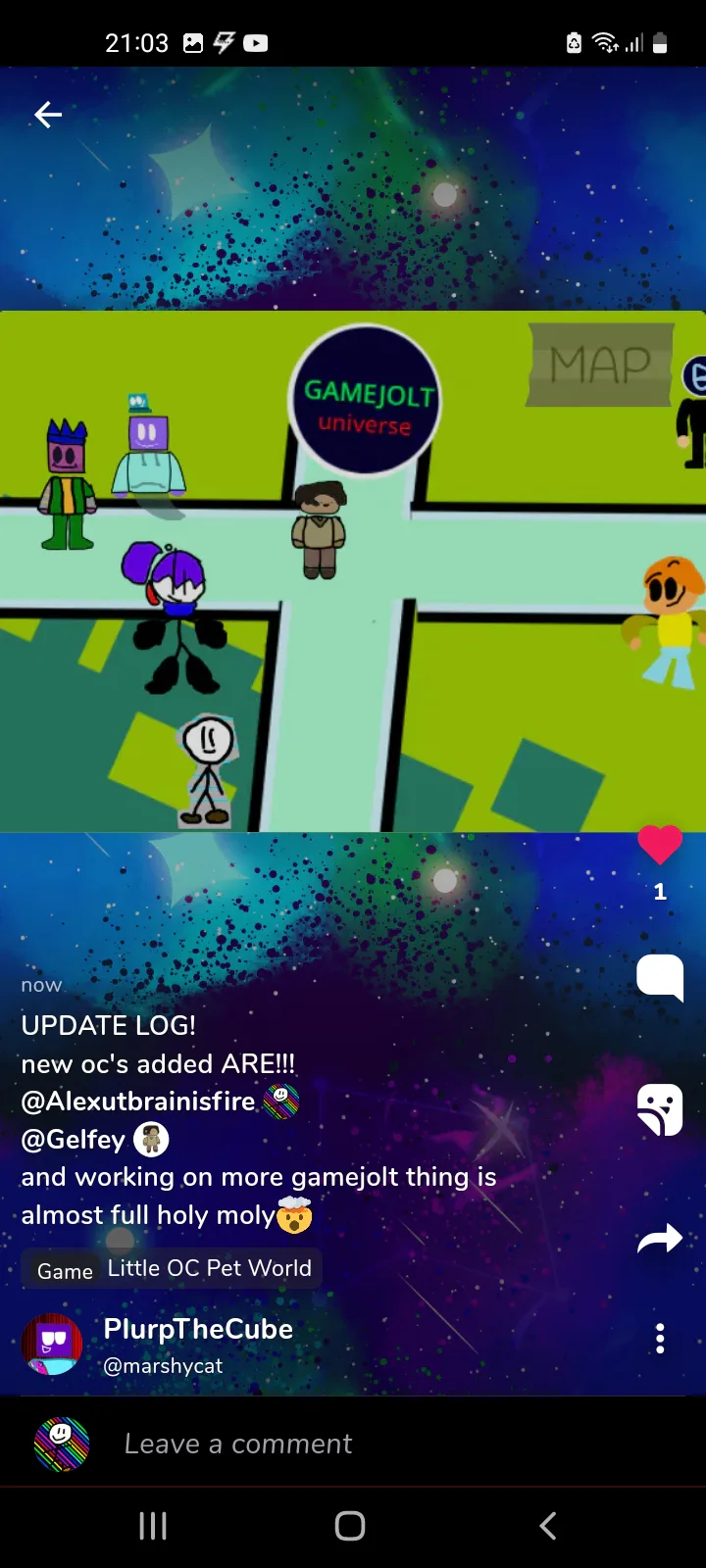Open the @Alexutbrainisfire mention
The height and width of the screenshot is (1568, 706).
(138, 1102)
